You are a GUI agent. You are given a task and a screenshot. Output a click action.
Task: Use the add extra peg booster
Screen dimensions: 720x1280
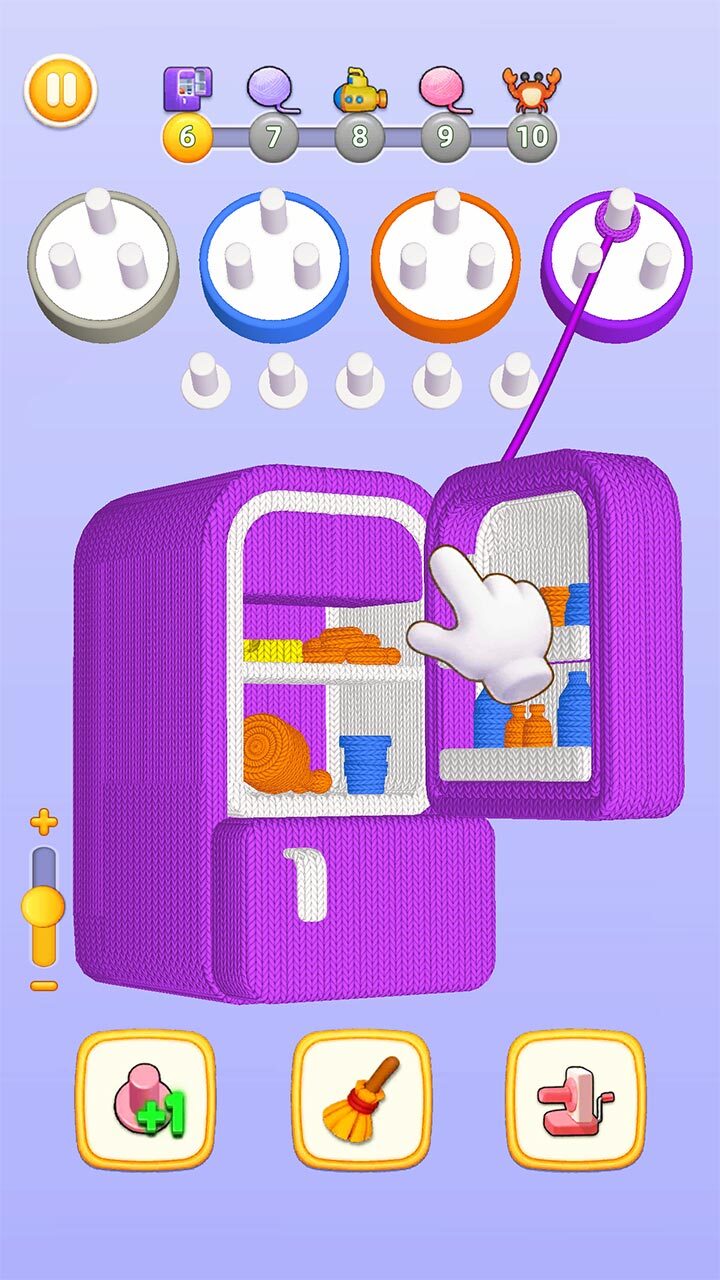tap(146, 1100)
